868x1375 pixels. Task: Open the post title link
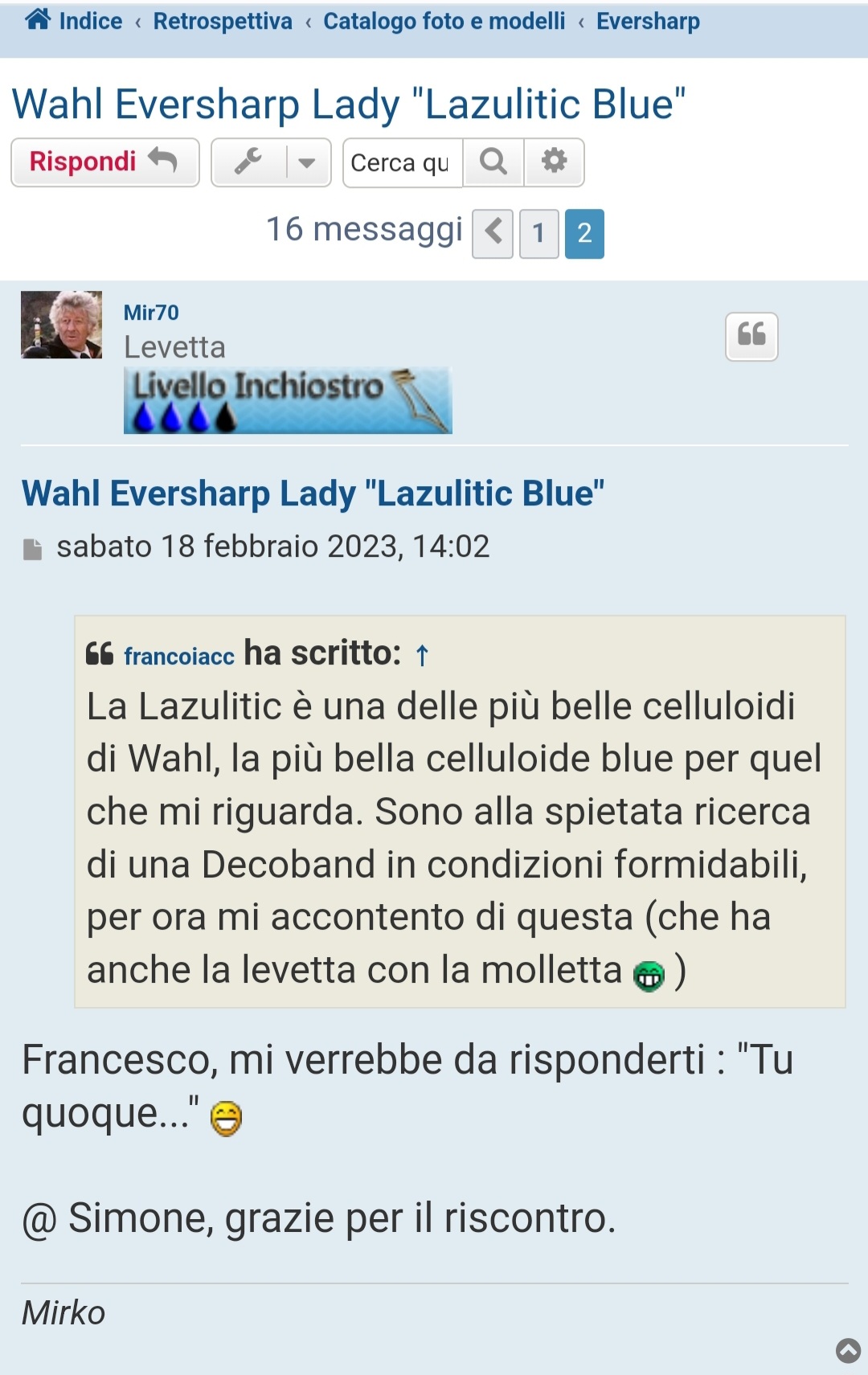313,493
